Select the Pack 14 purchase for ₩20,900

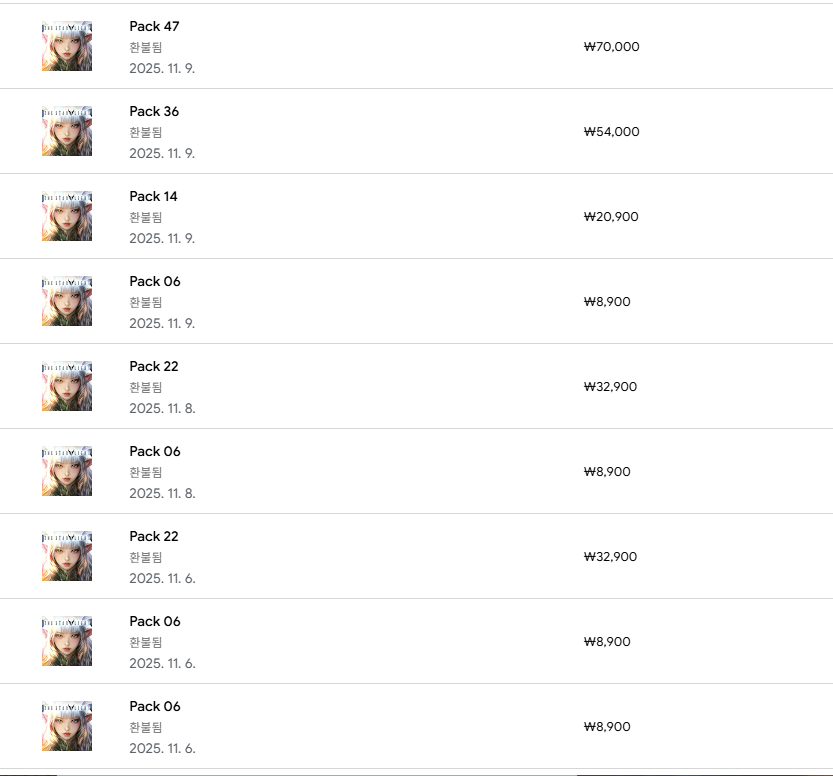(x=153, y=197)
